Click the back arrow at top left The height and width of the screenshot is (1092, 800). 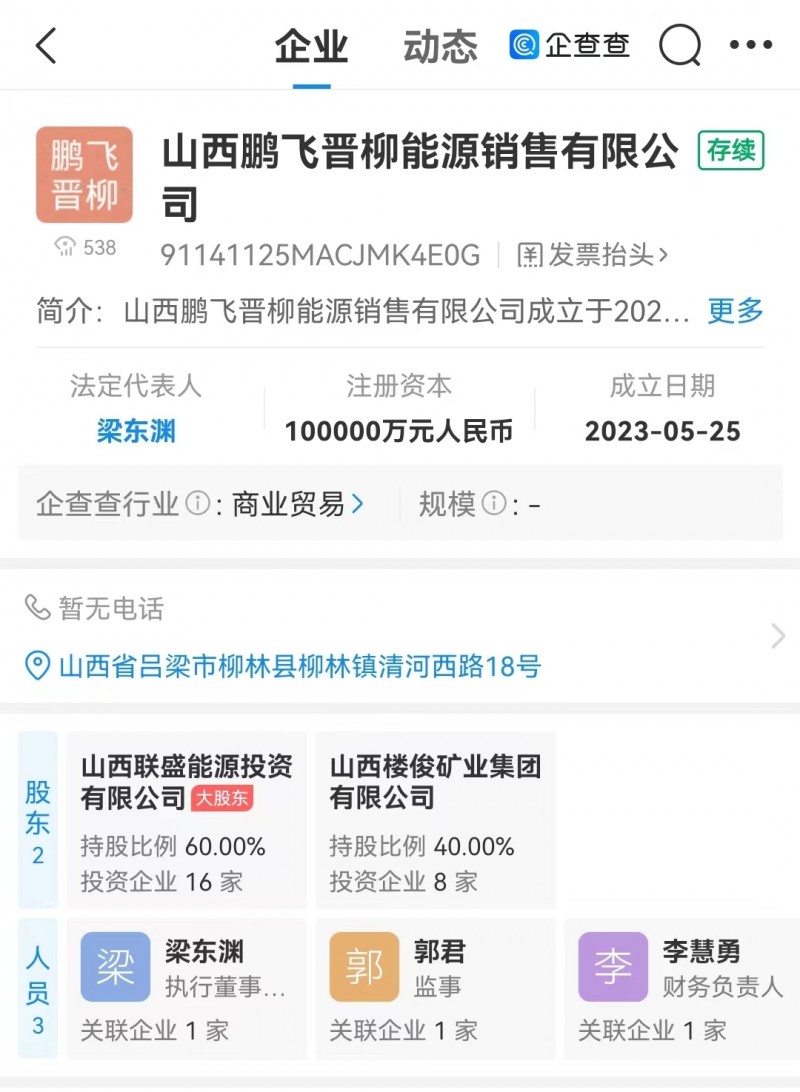pos(43,44)
